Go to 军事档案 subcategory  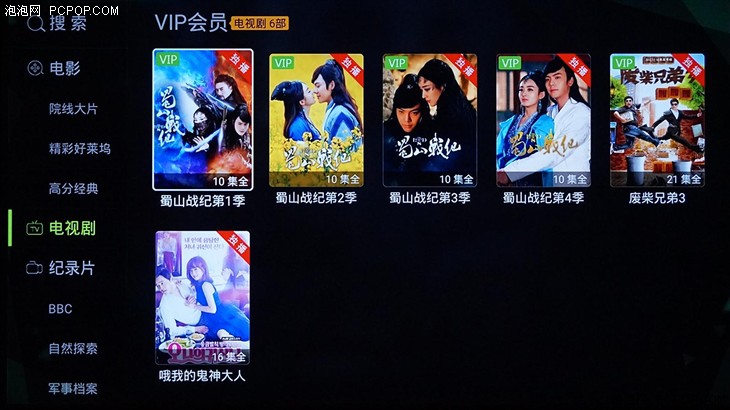(x=74, y=388)
